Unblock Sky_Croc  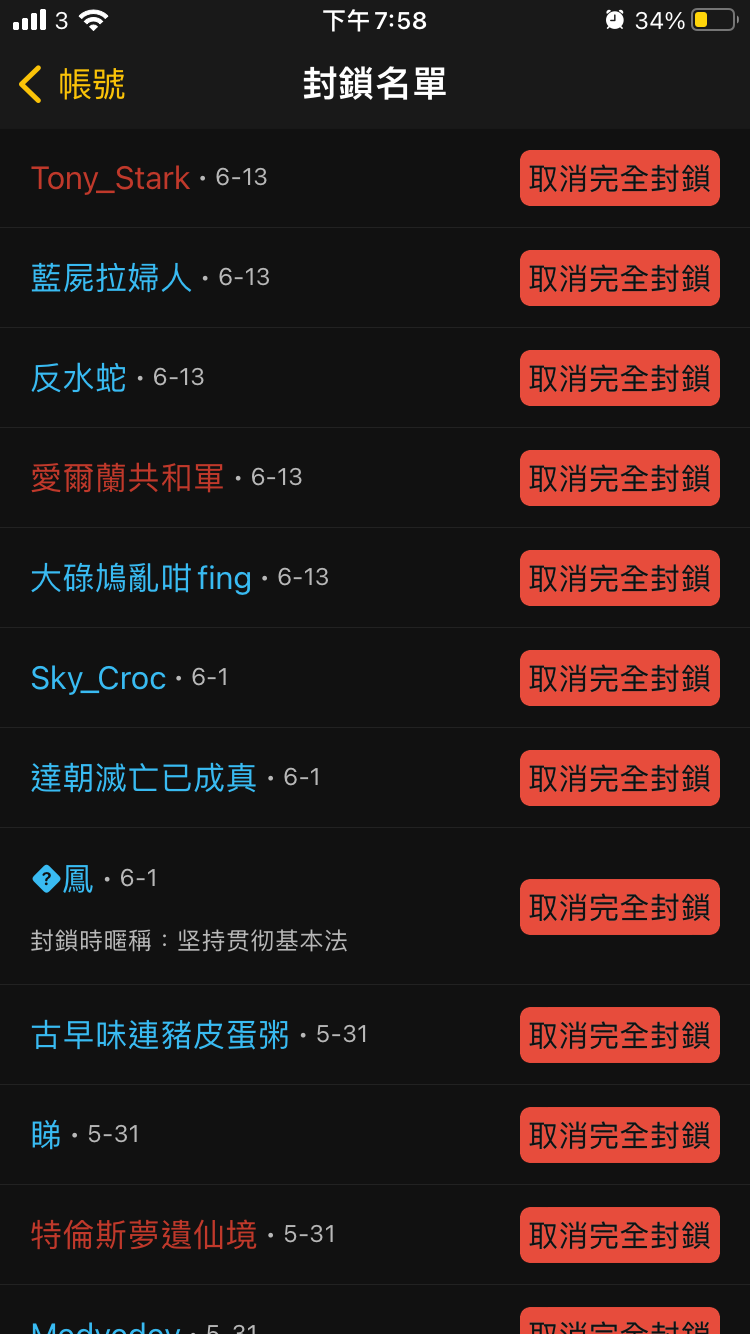tap(619, 678)
